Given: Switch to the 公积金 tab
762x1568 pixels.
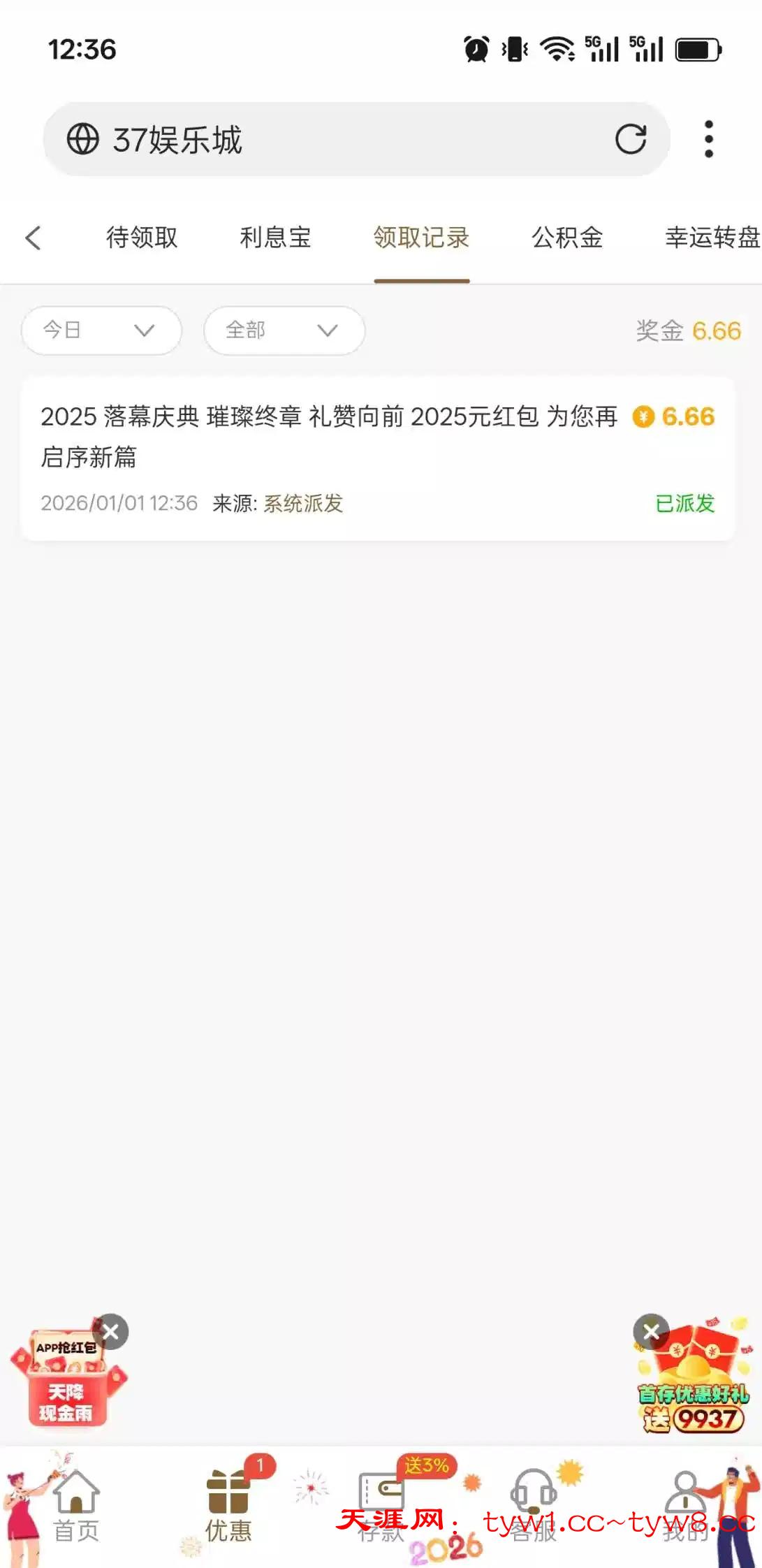Looking at the screenshot, I should pyautogui.click(x=567, y=238).
